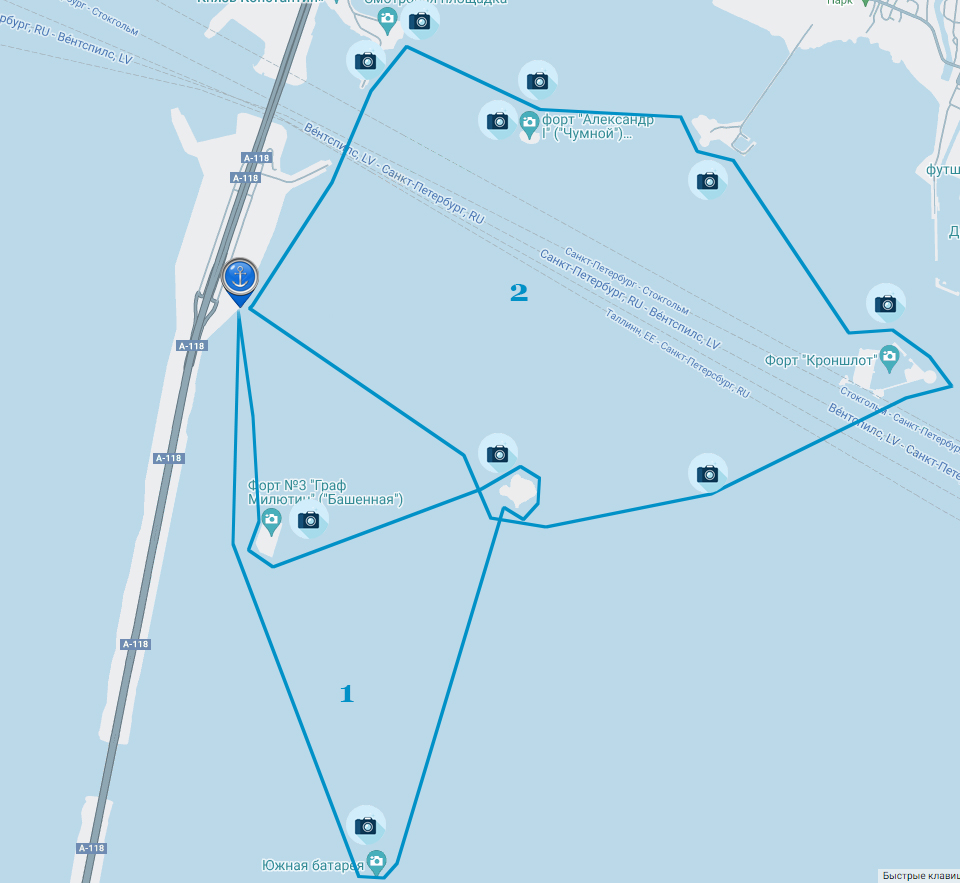960x883 pixels.
Task: Open the Быстрые клавиши link
Action: click(x=920, y=876)
